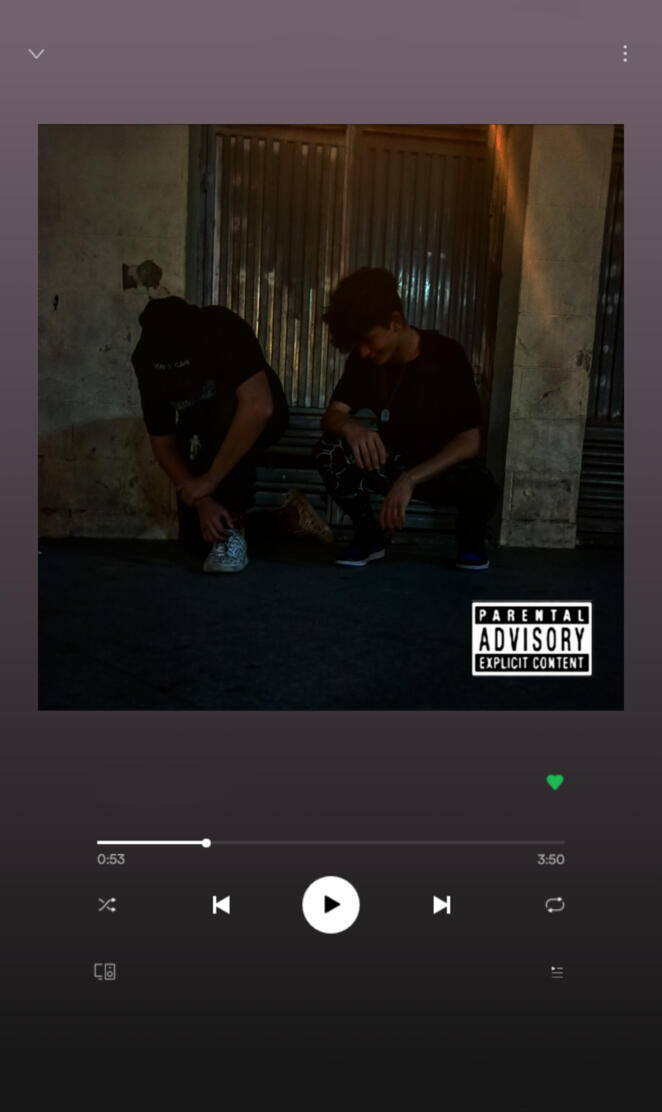Skip to the next track
Viewport: 662px width, 1112px height.
click(x=441, y=905)
